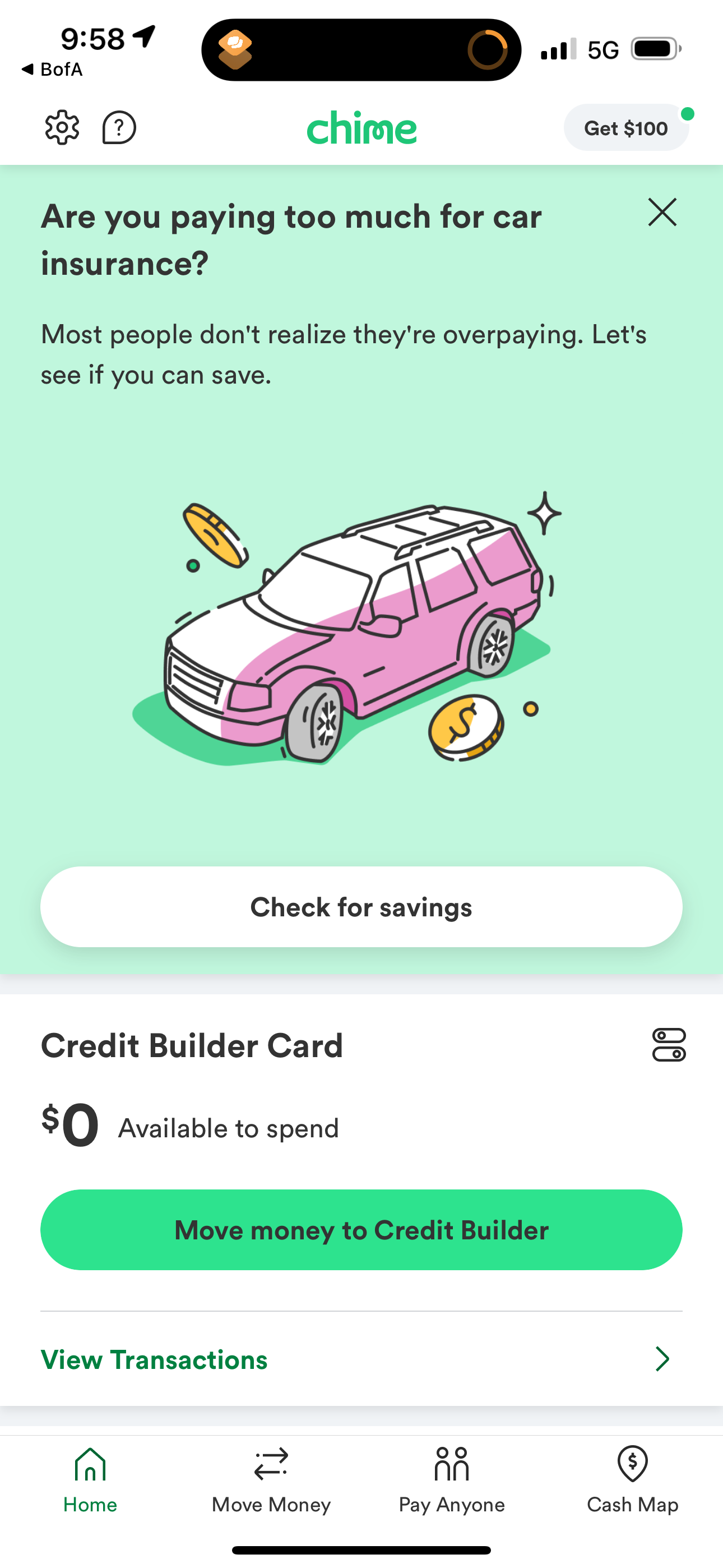Open the help chat icon

coord(119,128)
